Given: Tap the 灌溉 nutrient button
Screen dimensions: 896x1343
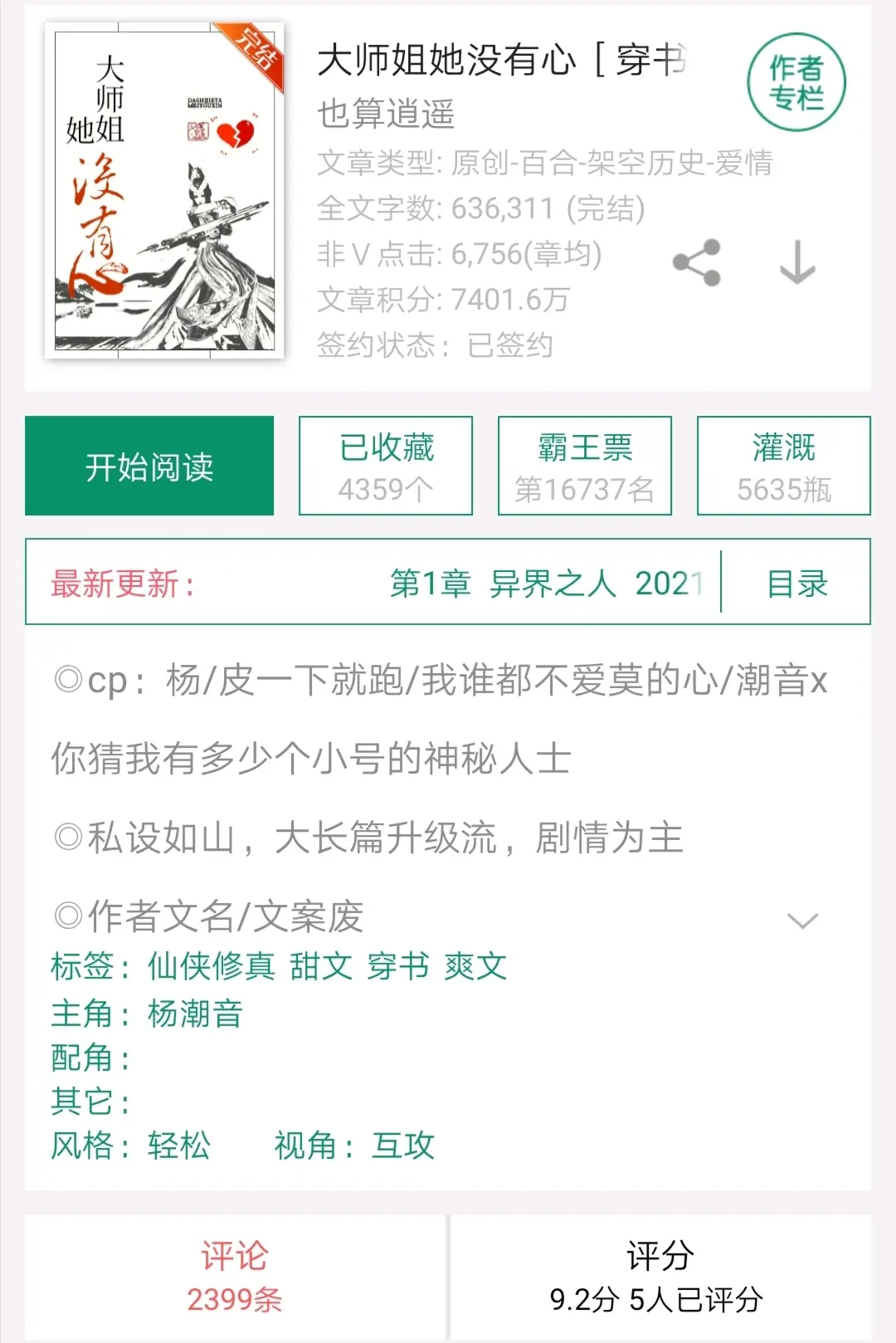Looking at the screenshot, I should pos(783,466).
